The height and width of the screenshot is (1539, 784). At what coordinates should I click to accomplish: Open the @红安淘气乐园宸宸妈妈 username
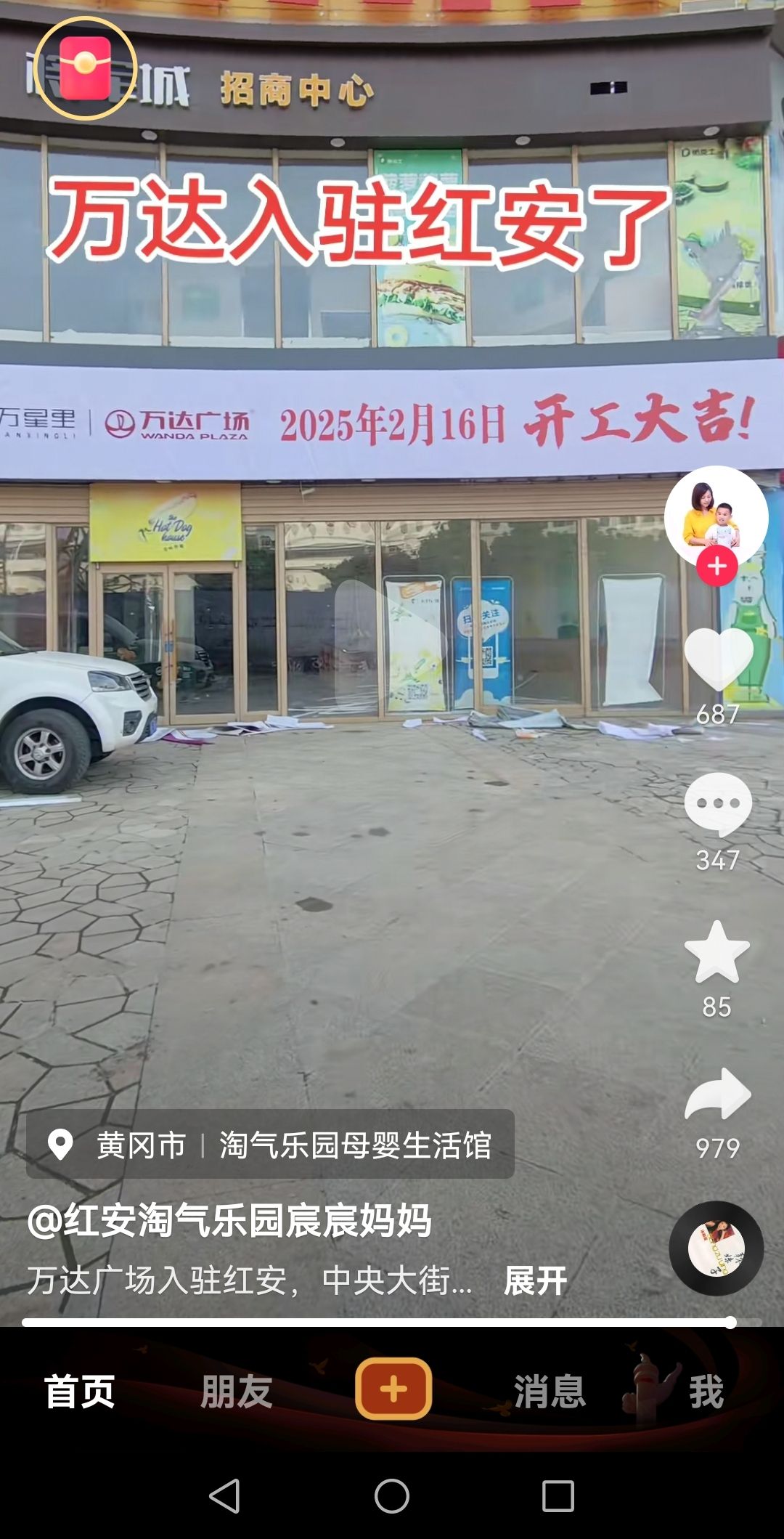229,1220
